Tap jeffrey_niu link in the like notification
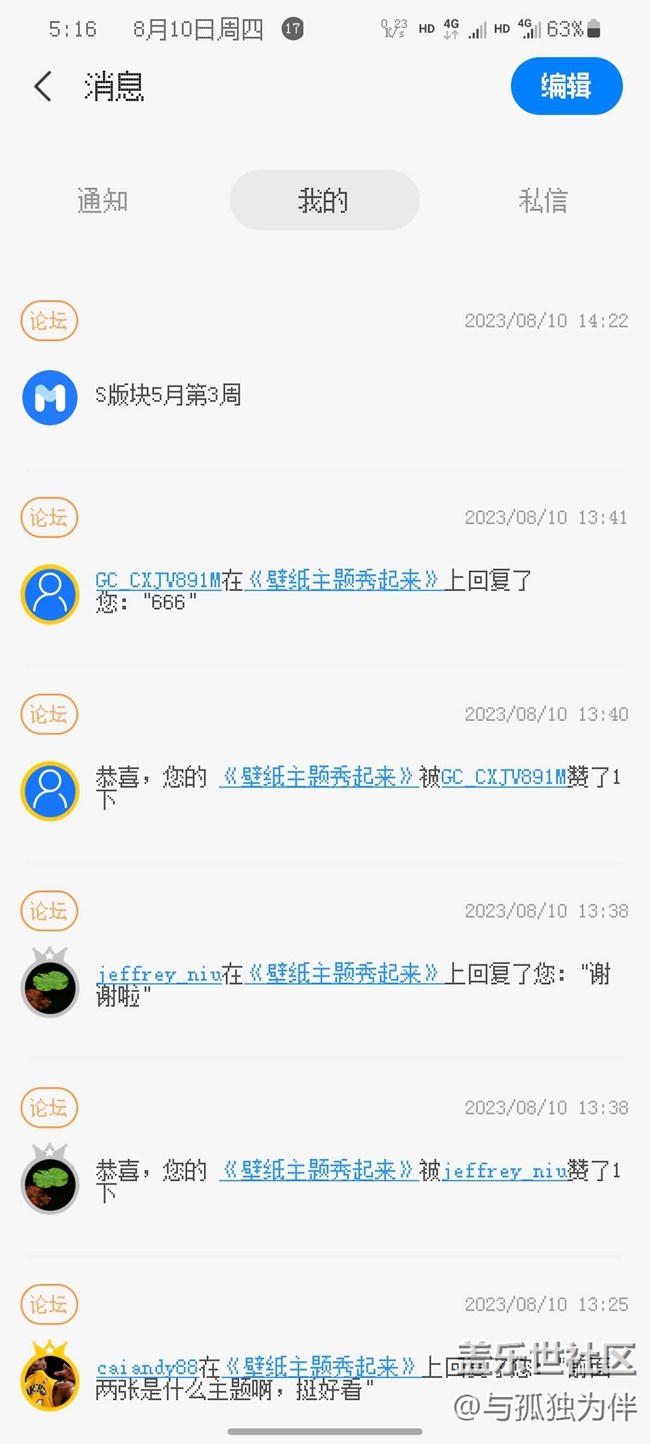The image size is (650, 1444). [505, 1171]
